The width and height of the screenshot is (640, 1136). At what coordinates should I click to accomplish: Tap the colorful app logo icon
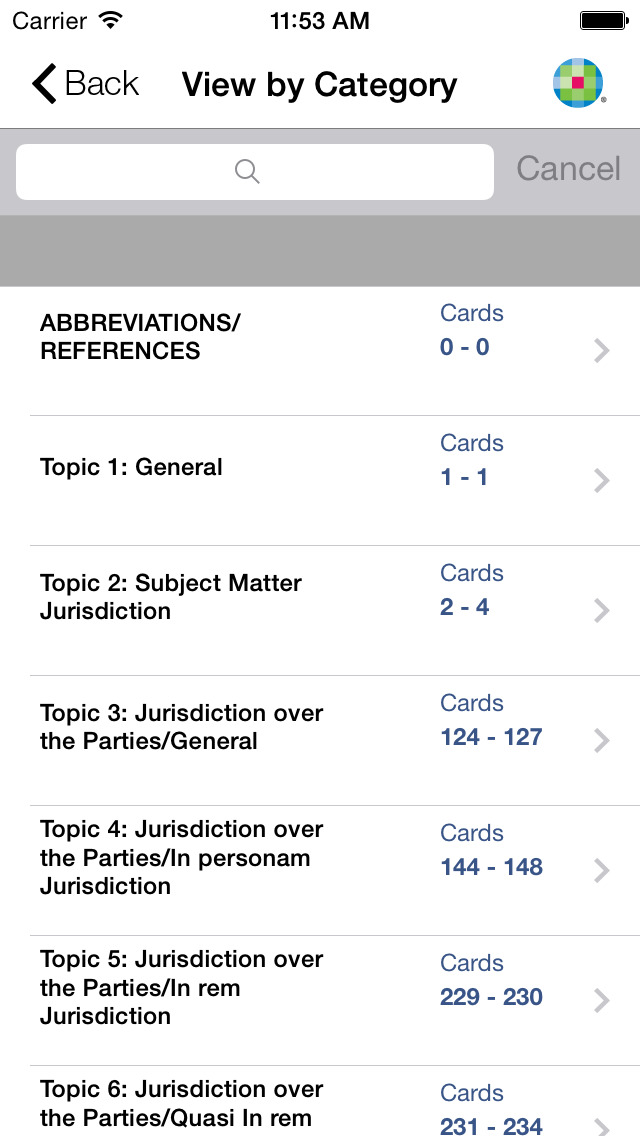click(x=579, y=84)
